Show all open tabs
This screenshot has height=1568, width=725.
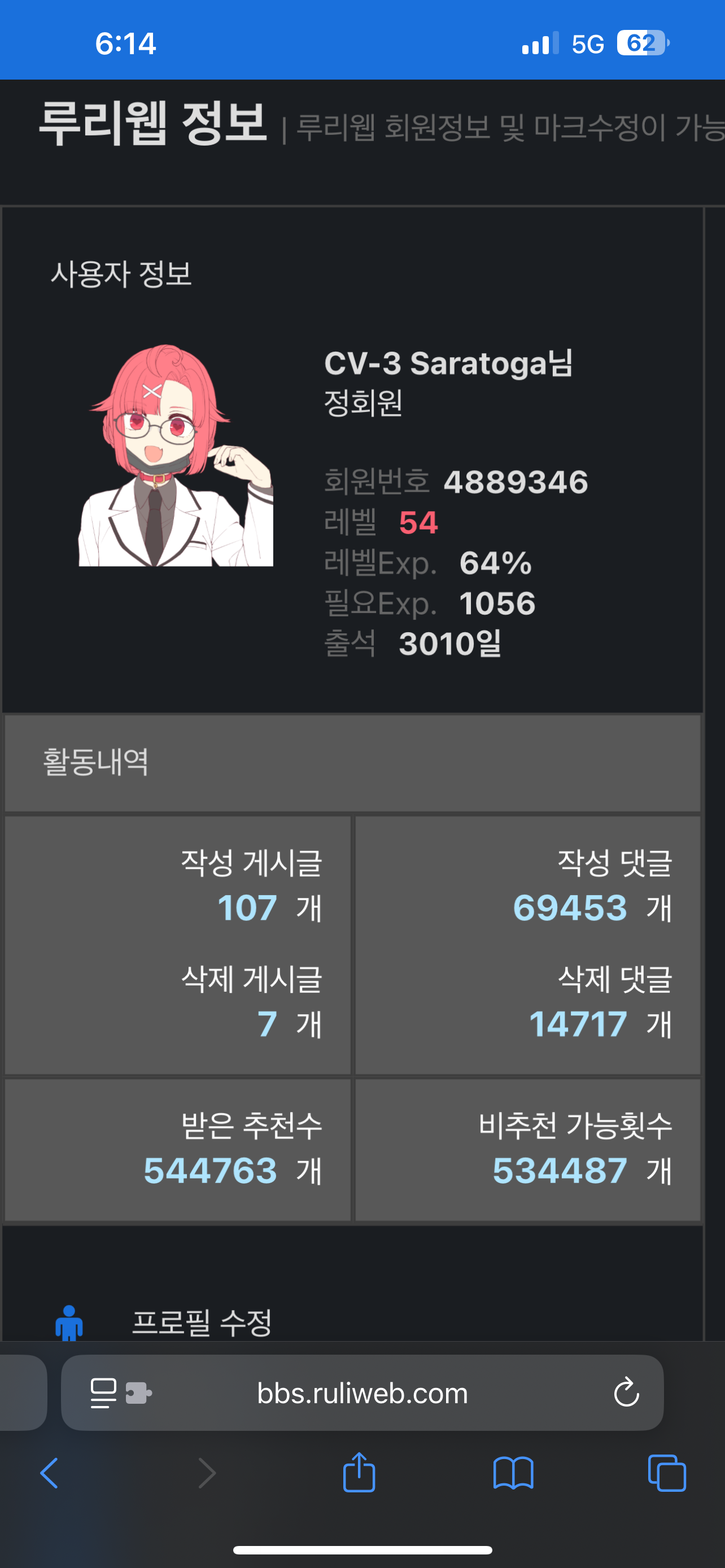(x=667, y=1474)
